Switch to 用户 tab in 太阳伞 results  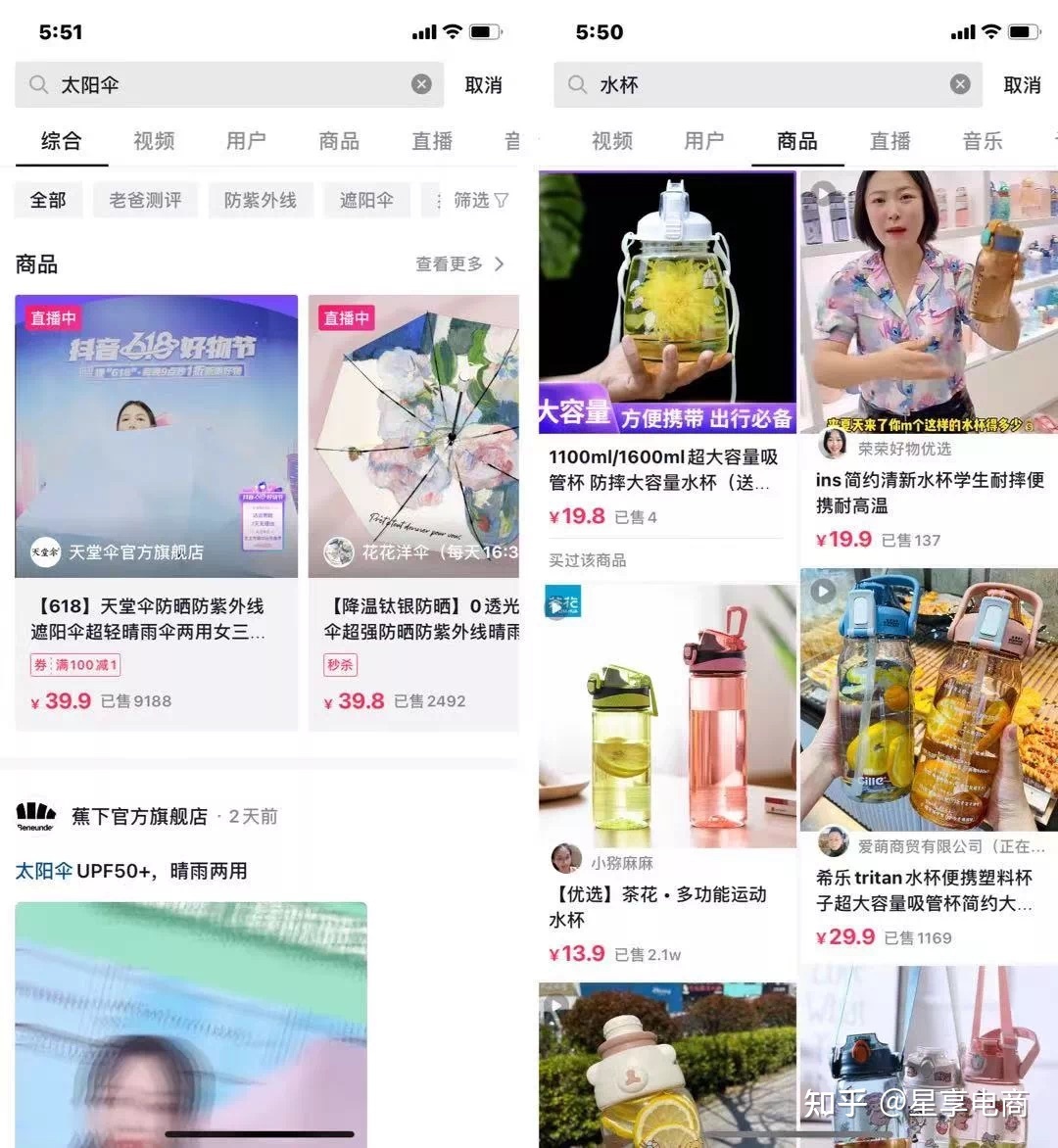click(246, 141)
